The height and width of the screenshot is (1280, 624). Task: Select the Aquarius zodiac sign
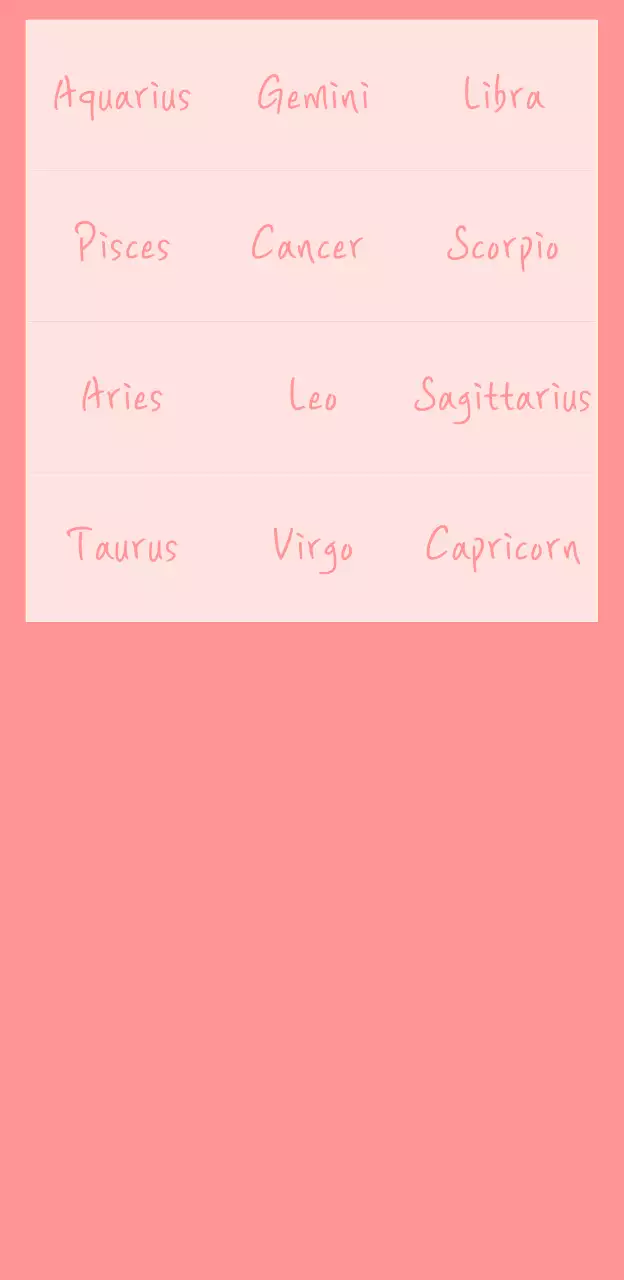pos(122,96)
